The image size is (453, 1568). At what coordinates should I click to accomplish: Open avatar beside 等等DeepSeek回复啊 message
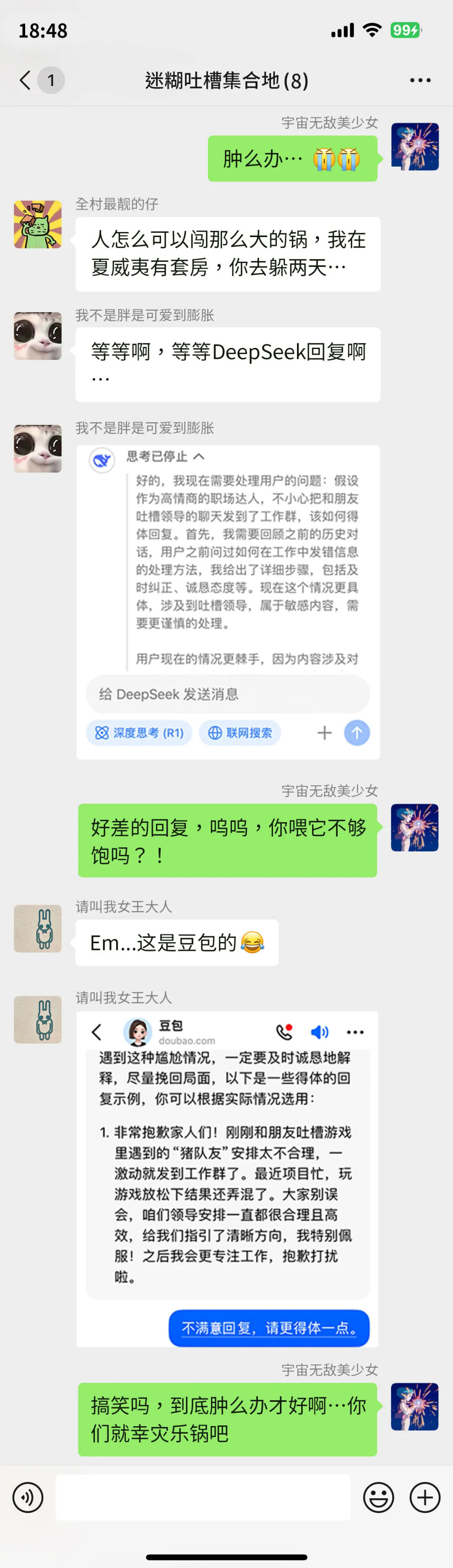38,336
